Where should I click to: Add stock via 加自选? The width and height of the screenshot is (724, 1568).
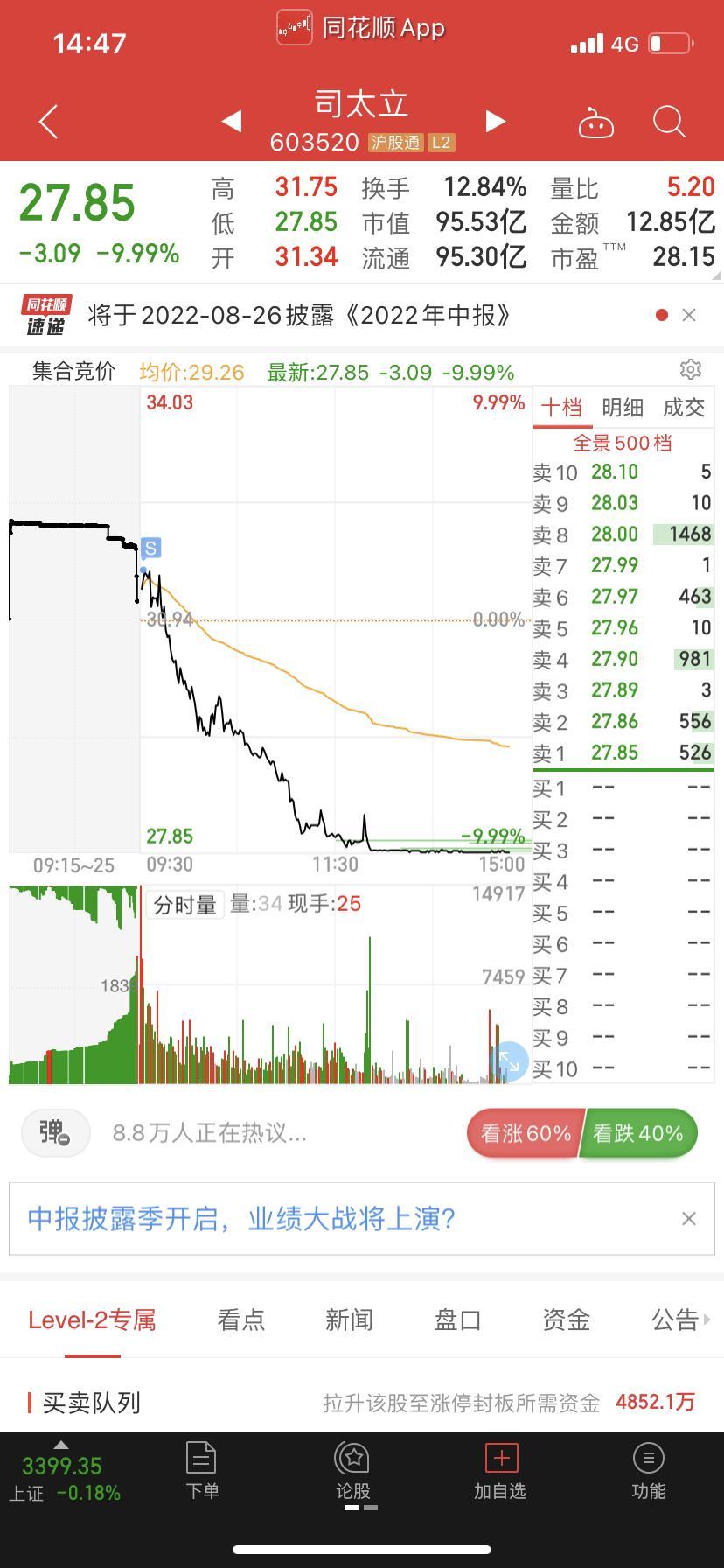pos(500,1471)
